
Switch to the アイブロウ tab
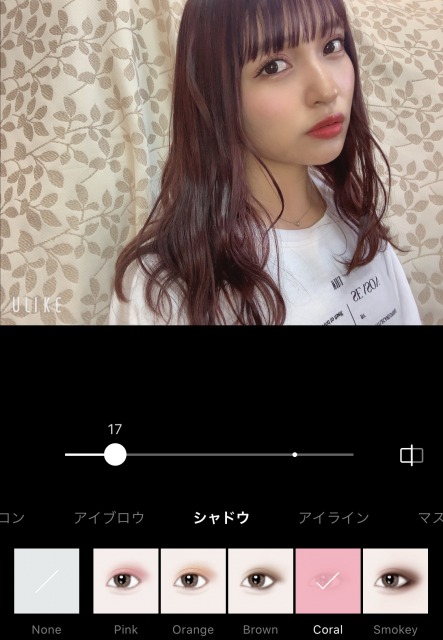pyautogui.click(x=109, y=518)
